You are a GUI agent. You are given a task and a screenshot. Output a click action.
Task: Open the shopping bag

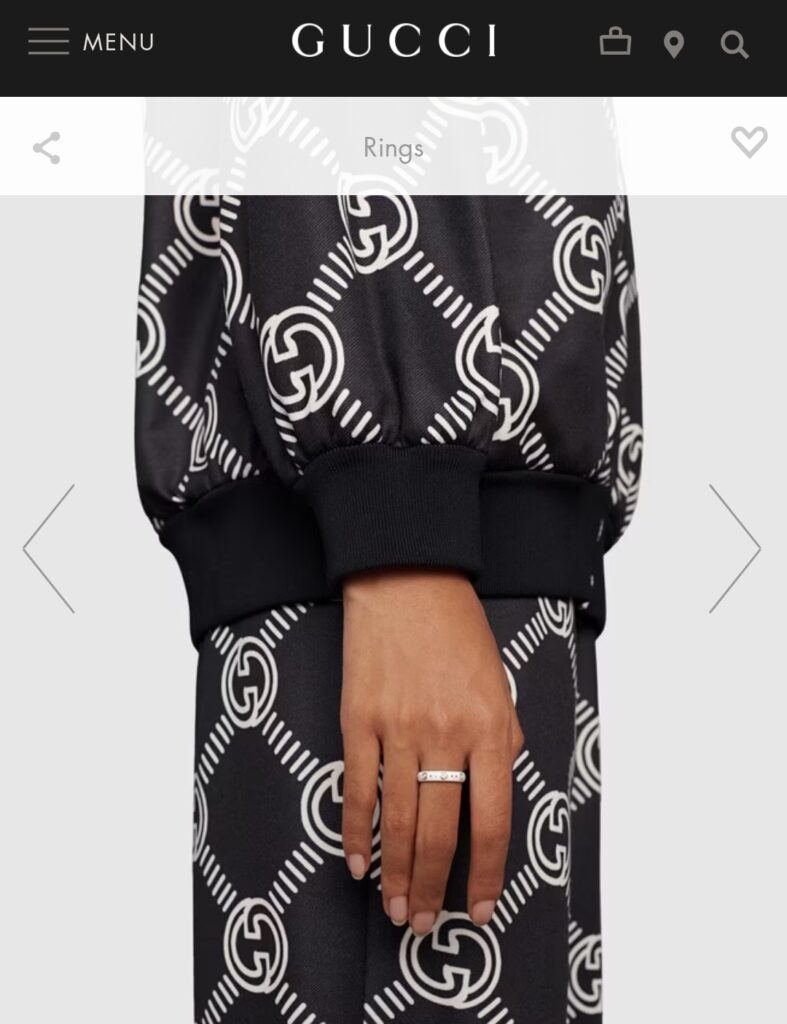(x=615, y=42)
